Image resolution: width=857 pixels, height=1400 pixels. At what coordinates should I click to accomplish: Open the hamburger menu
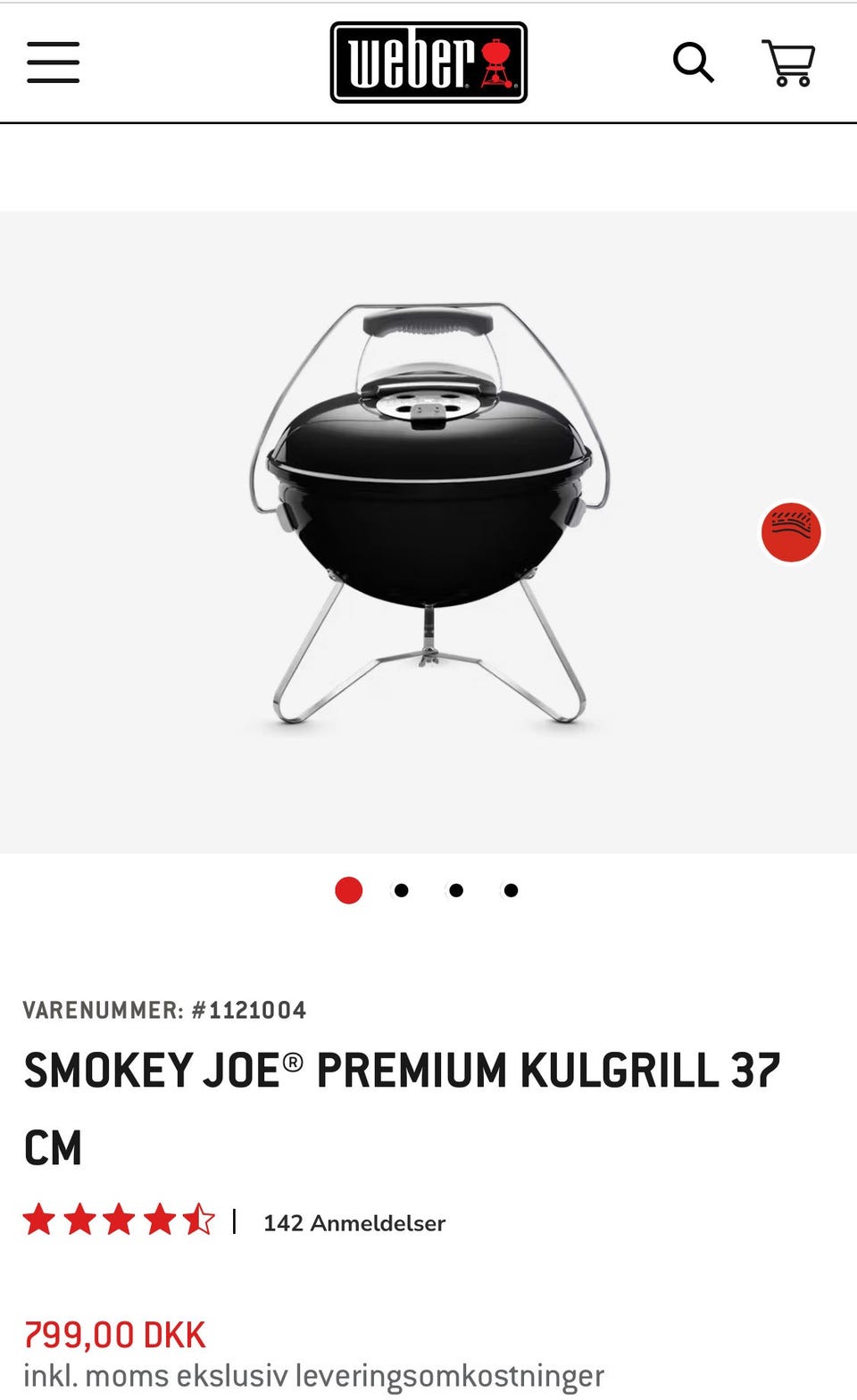(x=53, y=62)
